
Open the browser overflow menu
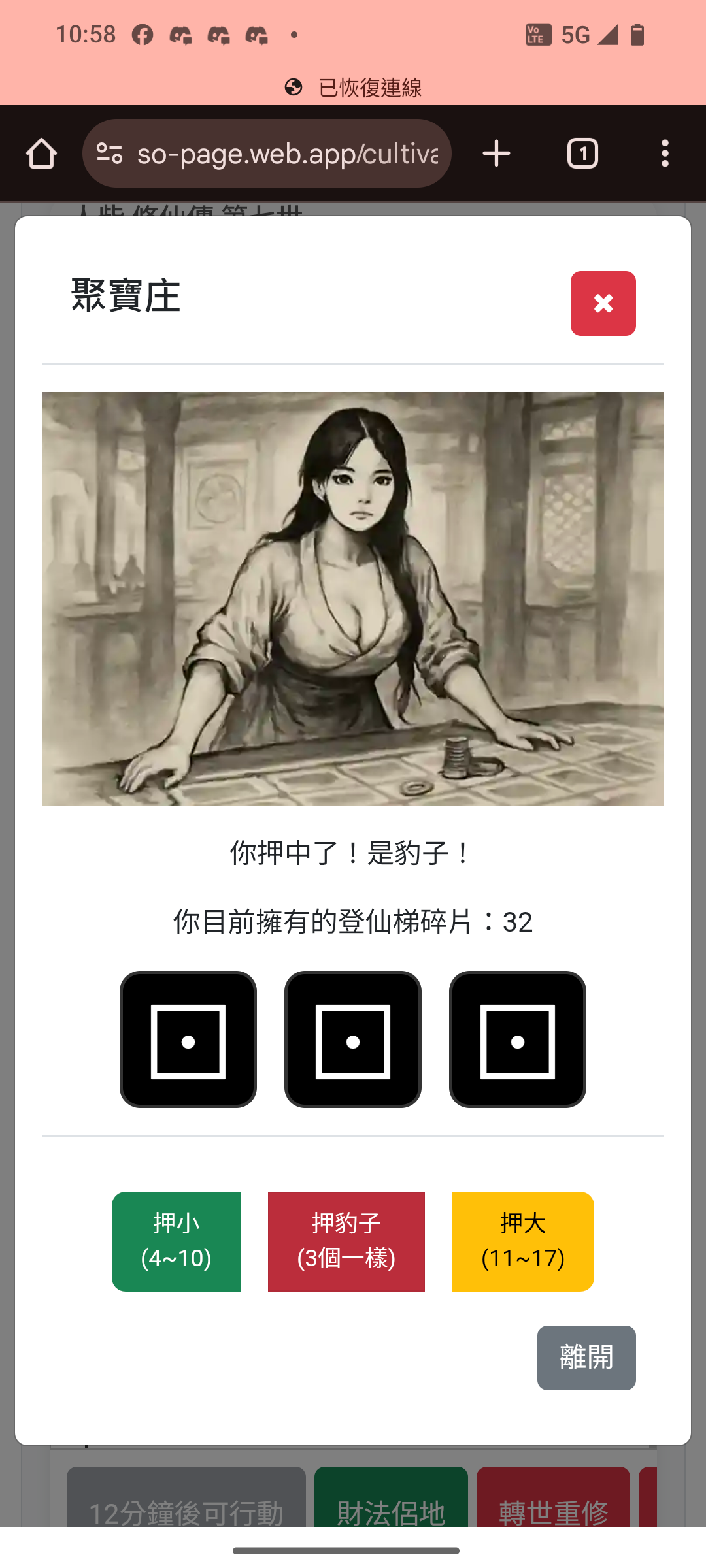pos(665,154)
